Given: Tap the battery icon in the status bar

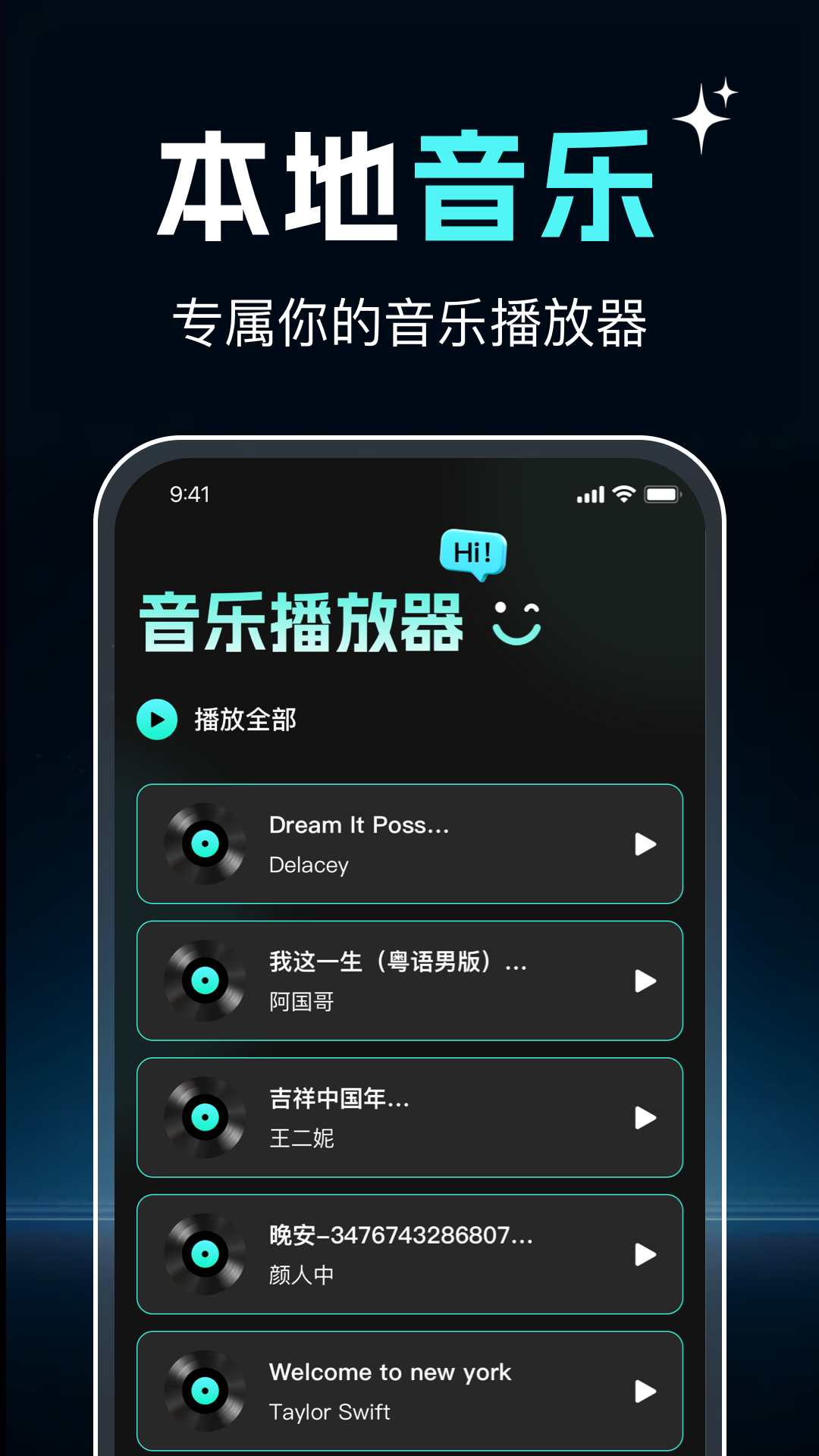Looking at the screenshot, I should tap(662, 494).
